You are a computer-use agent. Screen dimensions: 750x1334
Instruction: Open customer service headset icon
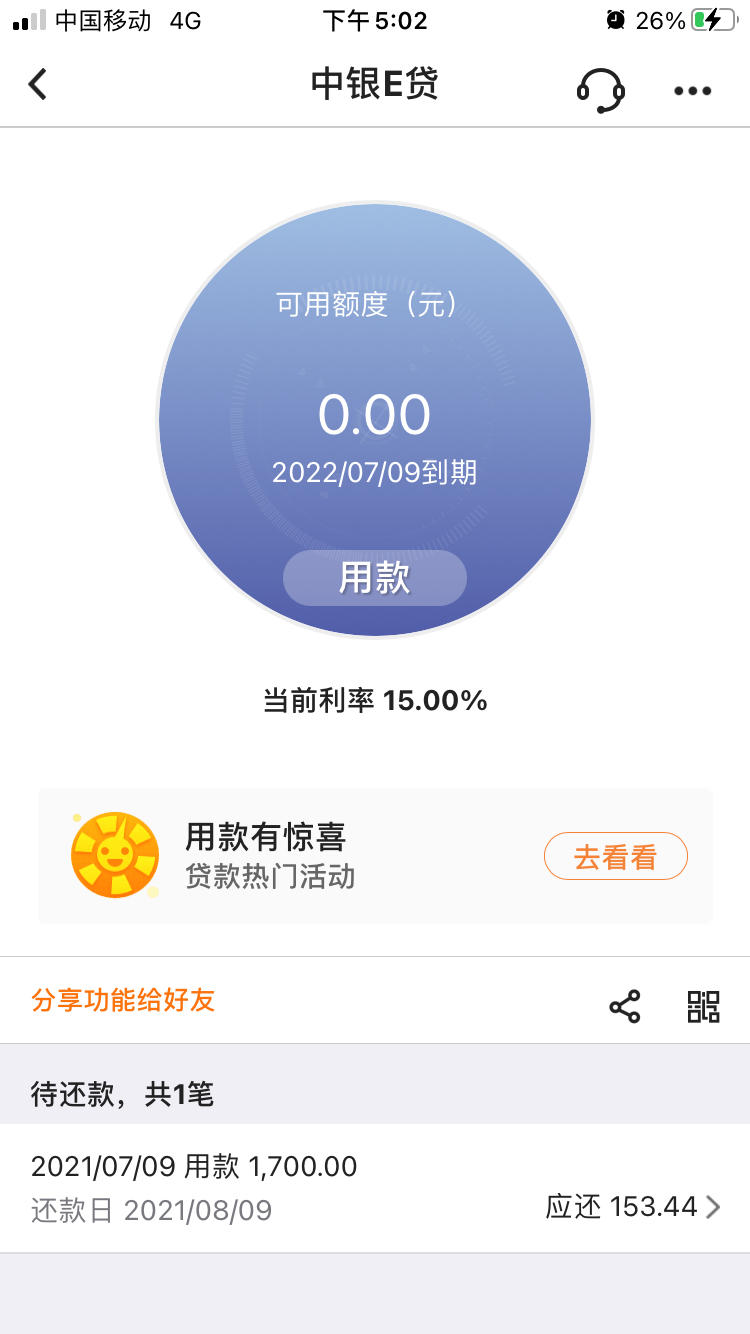click(600, 90)
